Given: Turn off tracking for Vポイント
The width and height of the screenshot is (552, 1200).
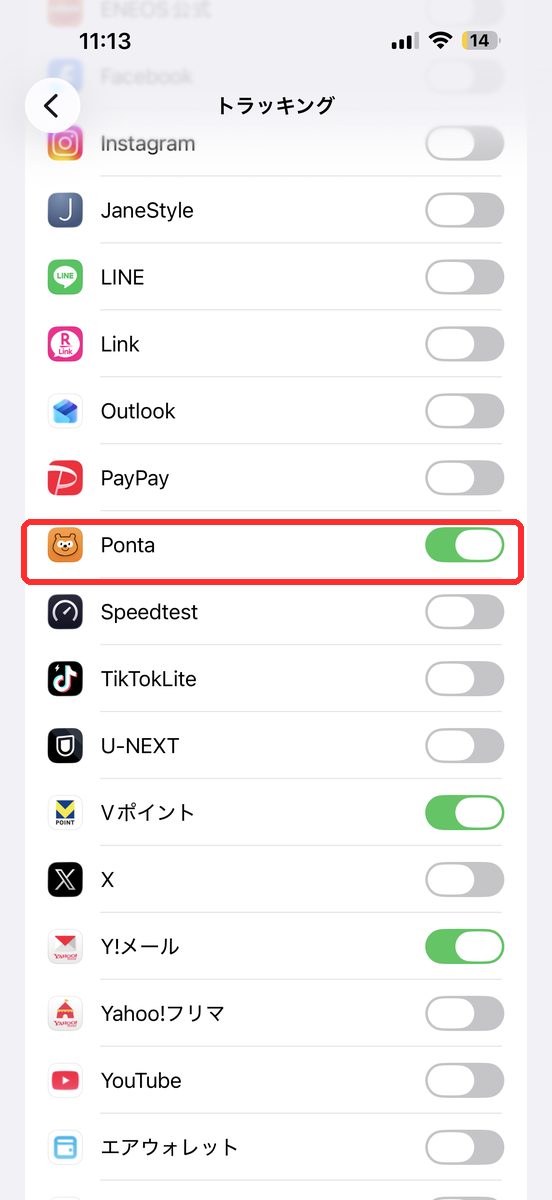Looking at the screenshot, I should (465, 813).
